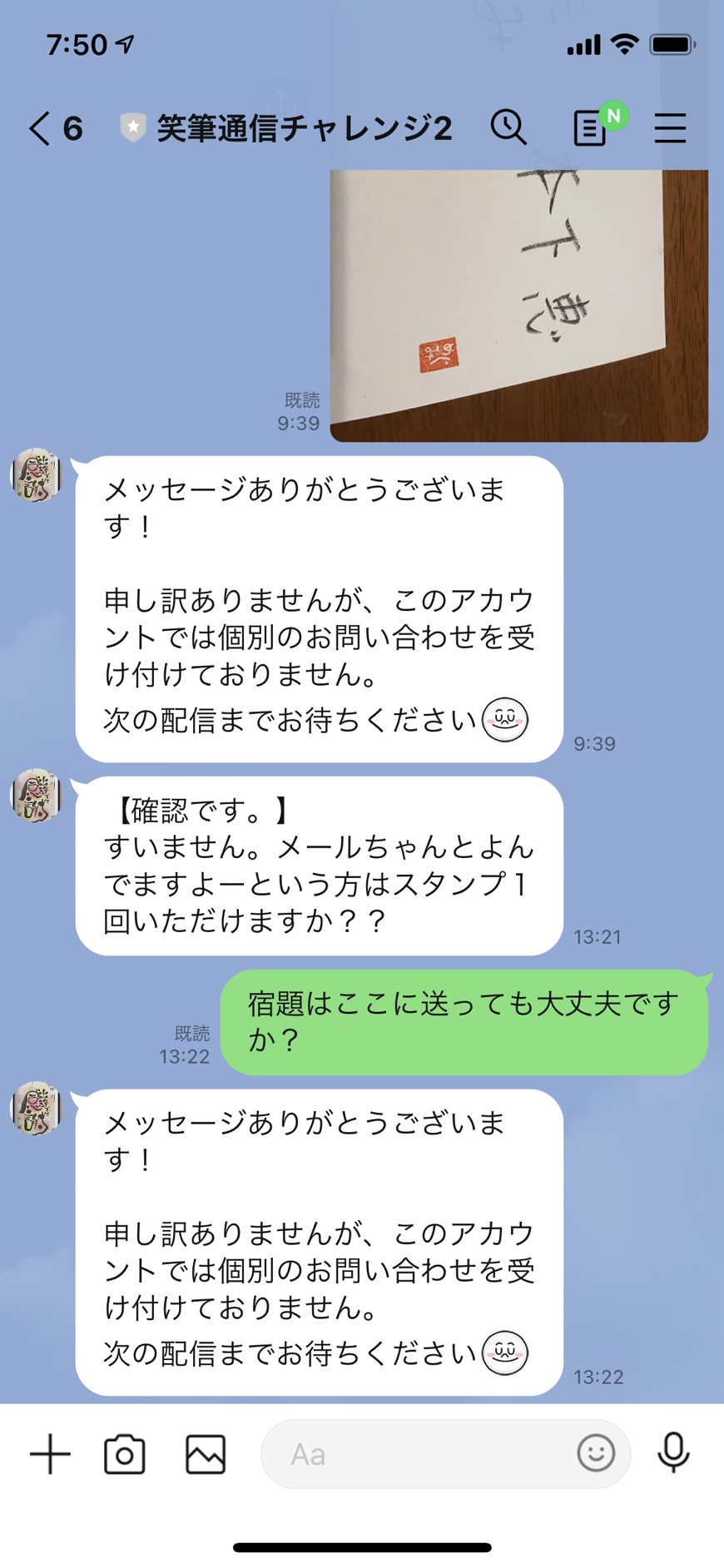This screenshot has width=724, height=1568.
Task: Open the photo gallery picker
Action: point(205,1454)
